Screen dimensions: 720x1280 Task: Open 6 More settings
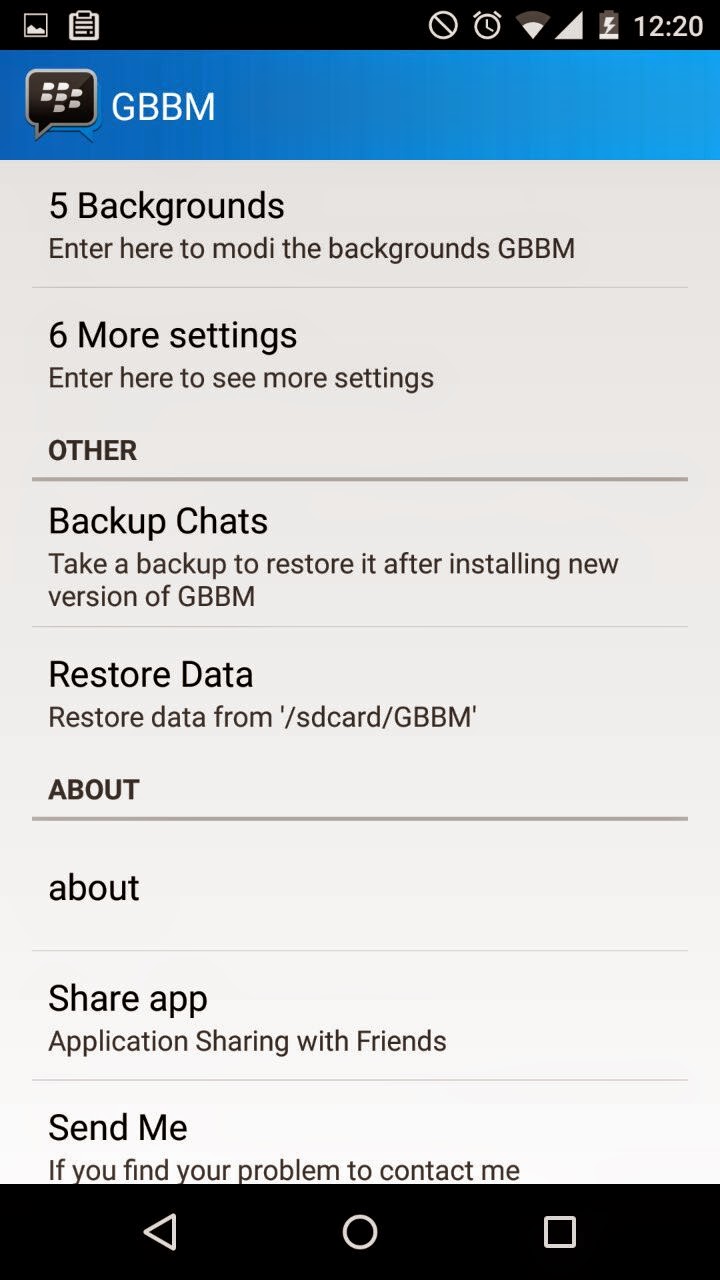click(360, 354)
